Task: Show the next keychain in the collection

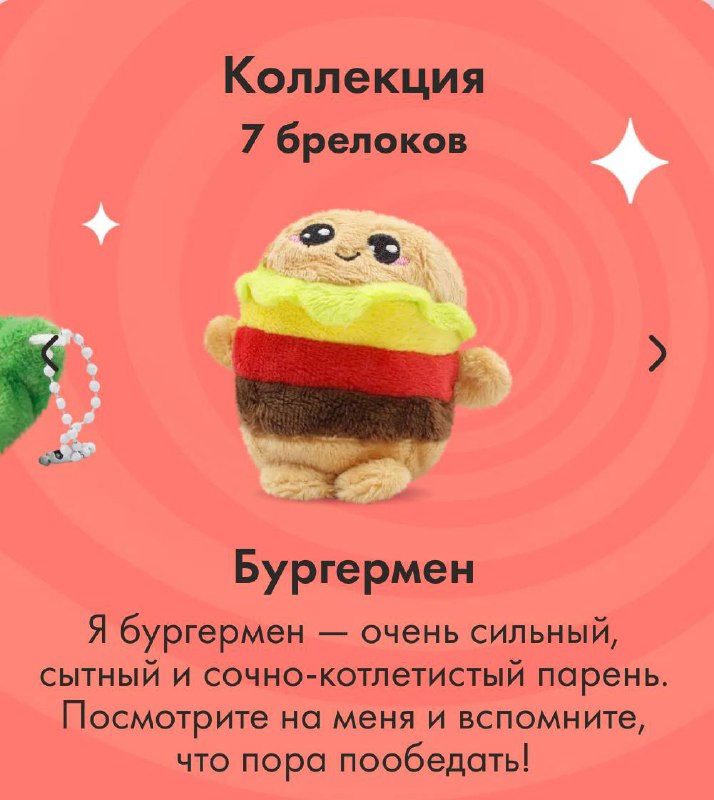Action: 656,352
